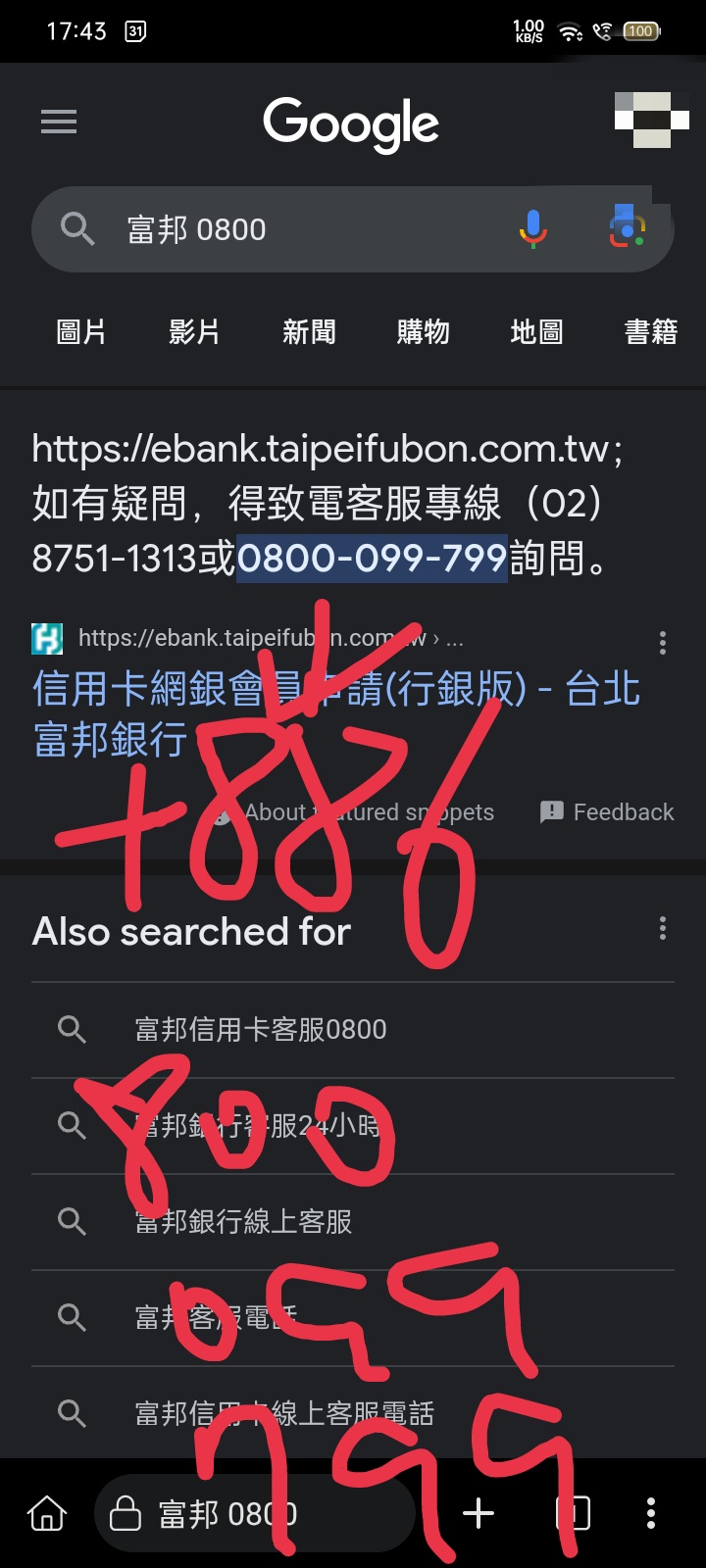The image size is (706, 1568).
Task: Open options for the ebank.taipeifubon result
Action: pos(663,643)
